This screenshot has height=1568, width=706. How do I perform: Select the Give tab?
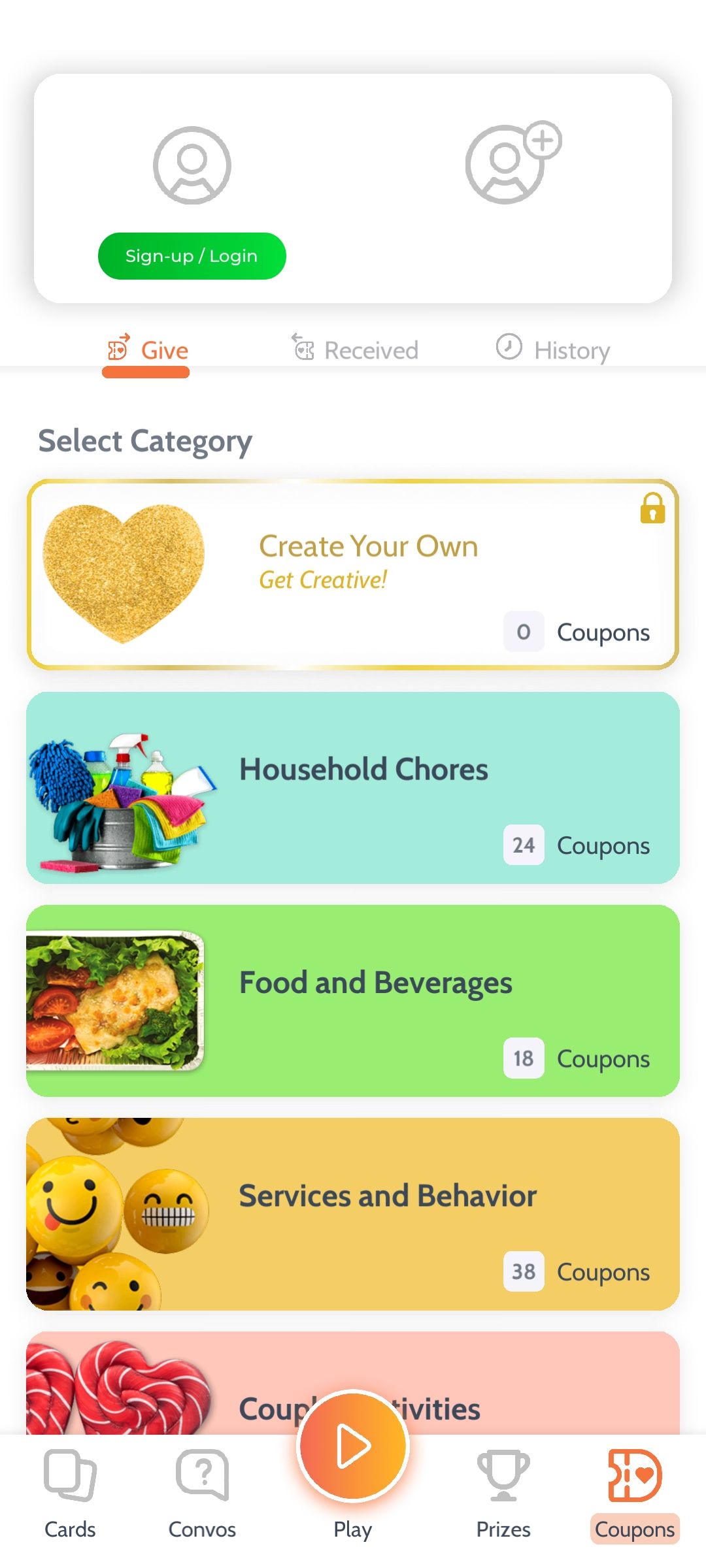point(148,350)
